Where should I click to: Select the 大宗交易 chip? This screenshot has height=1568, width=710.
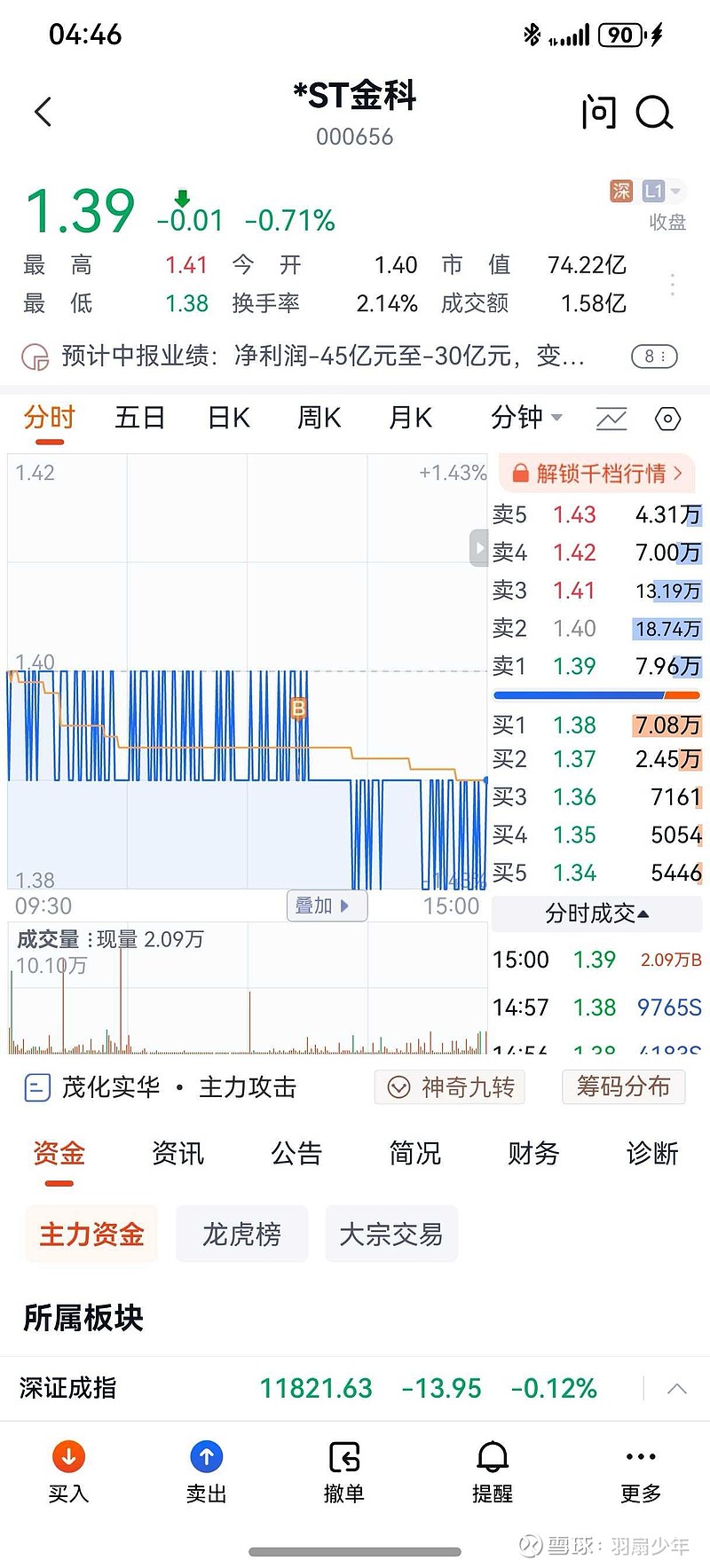[x=391, y=1234]
